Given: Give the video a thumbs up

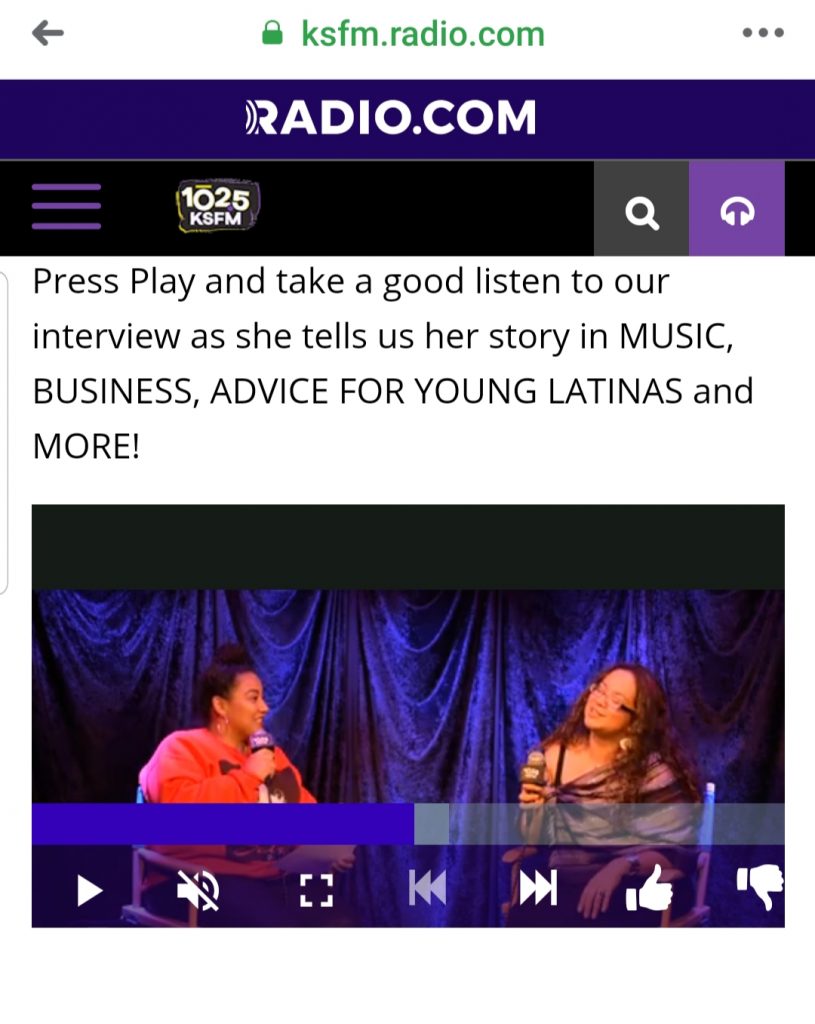Looking at the screenshot, I should tap(649, 888).
